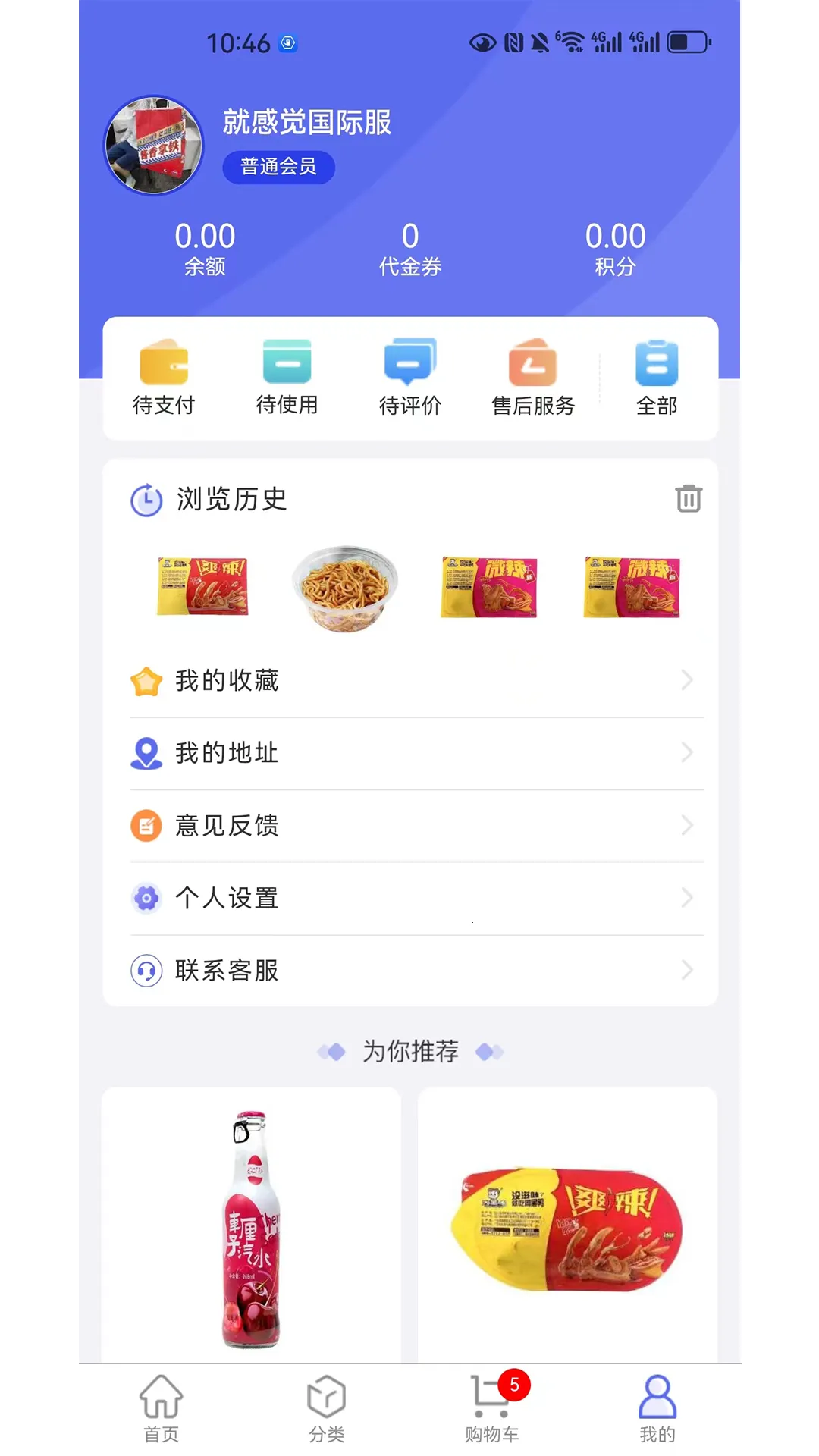This screenshot has width=819, height=1456.
Task: View 待评价 orders awaiting review
Action: pos(410,378)
